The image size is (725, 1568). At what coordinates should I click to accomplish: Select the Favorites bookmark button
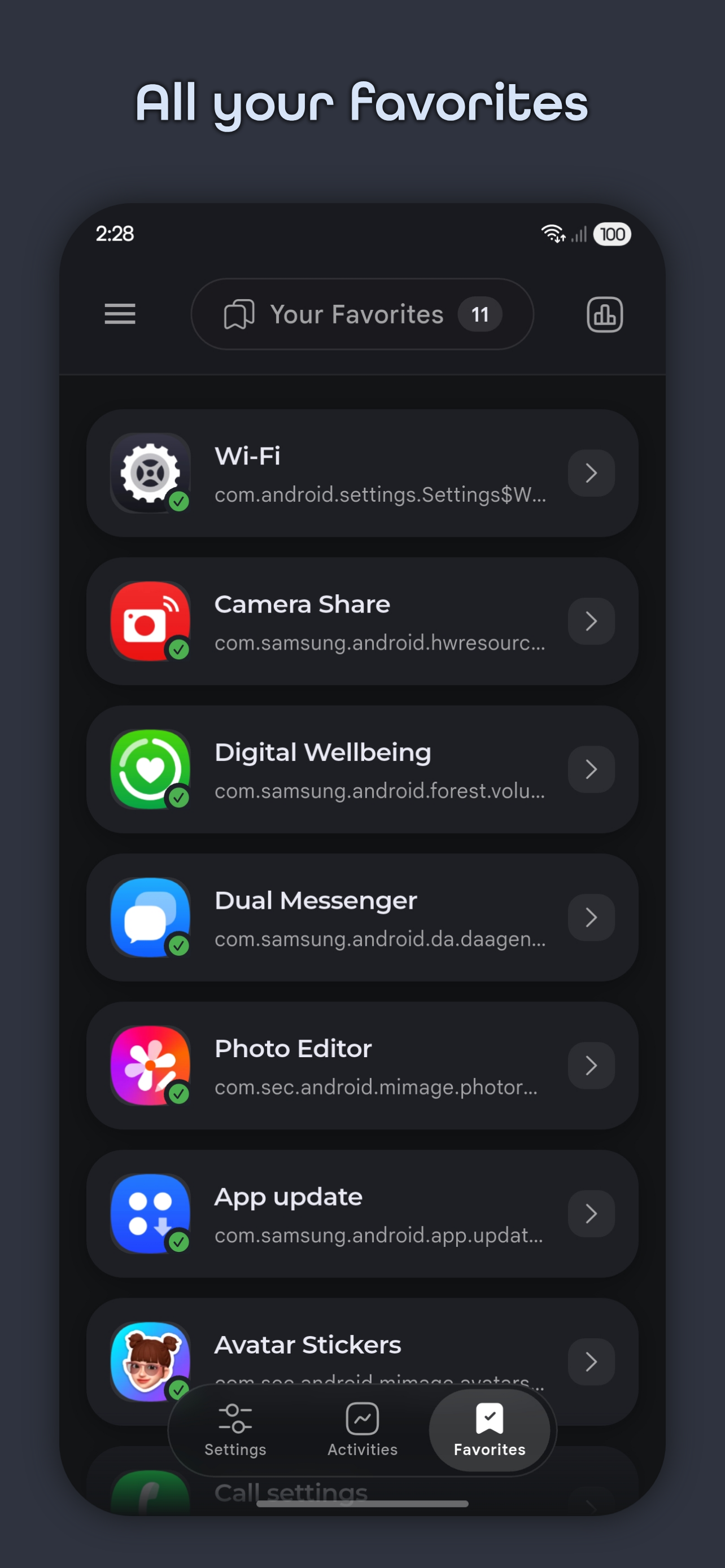tap(488, 1429)
